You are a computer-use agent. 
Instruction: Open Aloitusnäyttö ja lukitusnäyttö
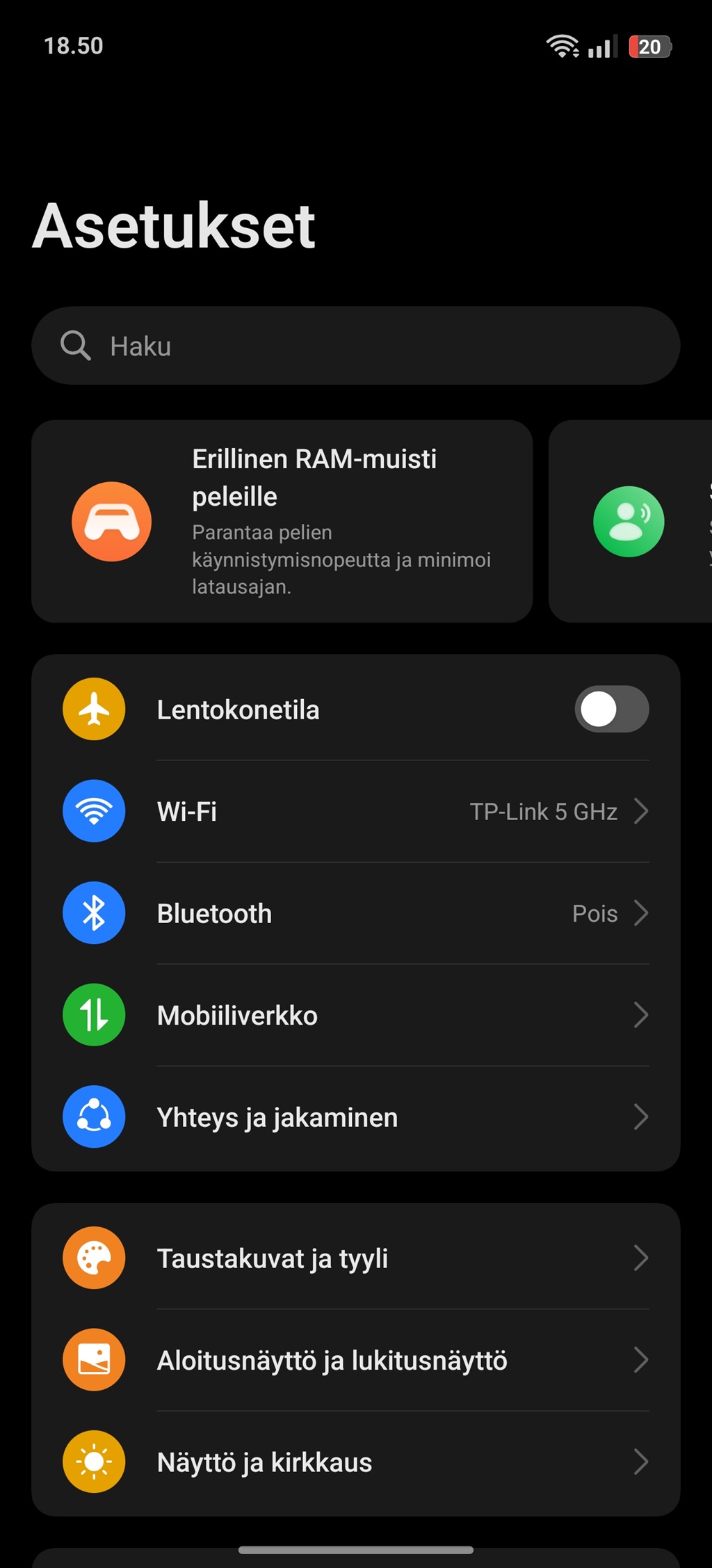pyautogui.click(x=355, y=1360)
